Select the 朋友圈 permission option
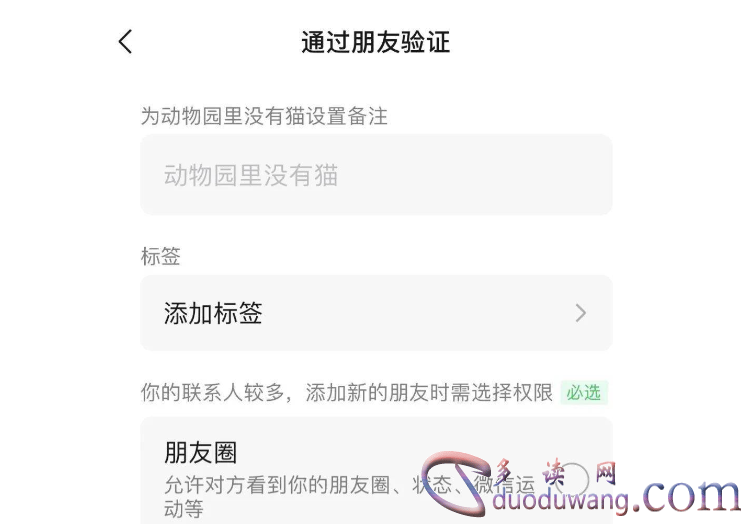 pos(577,476)
